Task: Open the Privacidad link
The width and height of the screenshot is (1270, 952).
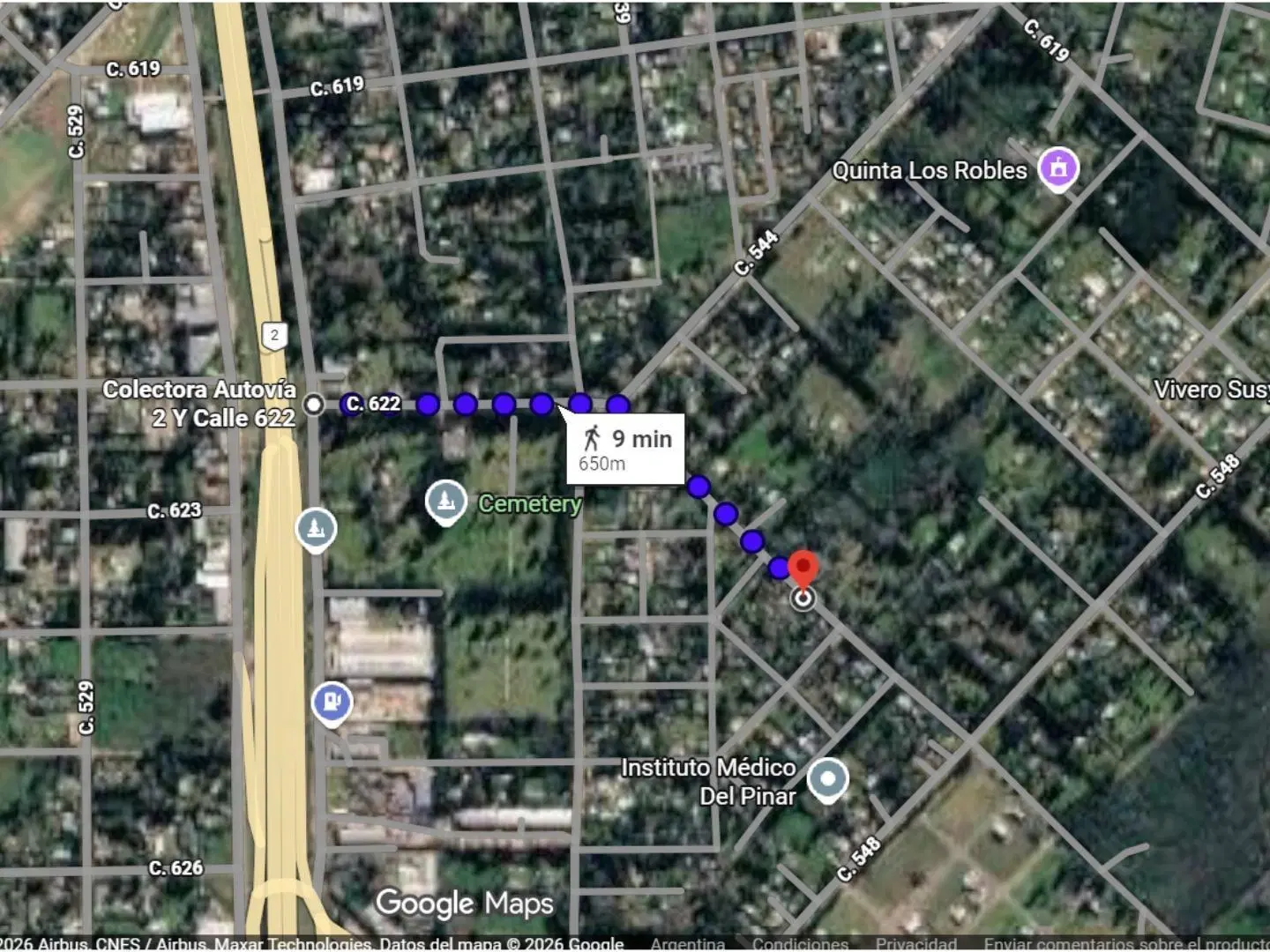Action: 915,944
